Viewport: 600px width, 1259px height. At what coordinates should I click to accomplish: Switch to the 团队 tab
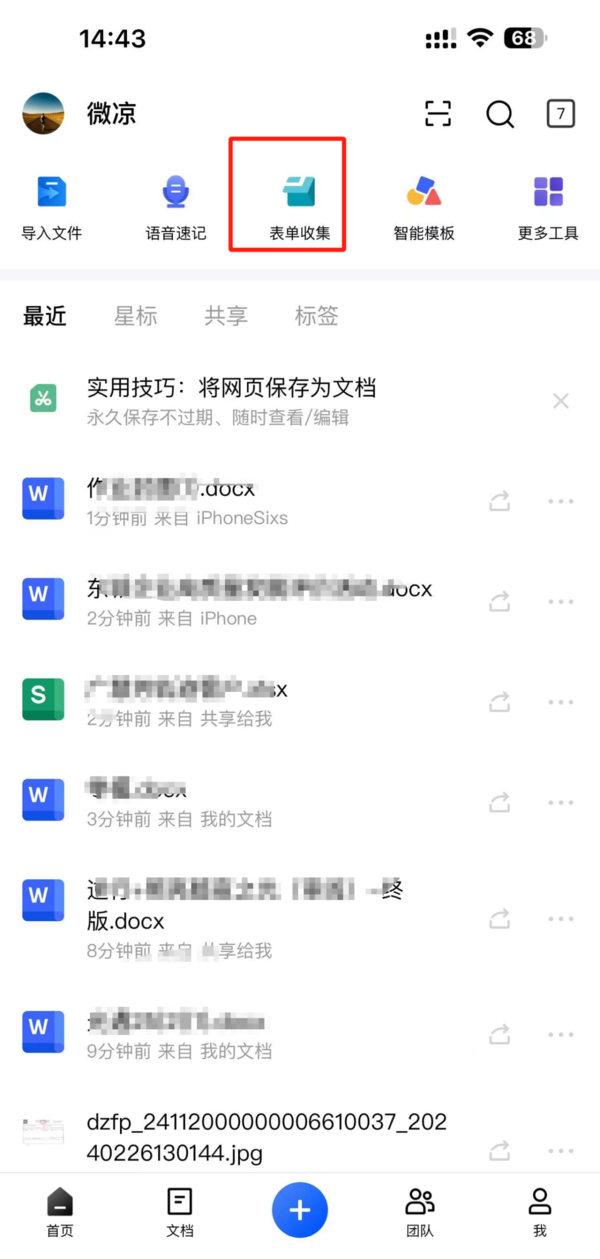pyautogui.click(x=420, y=1212)
